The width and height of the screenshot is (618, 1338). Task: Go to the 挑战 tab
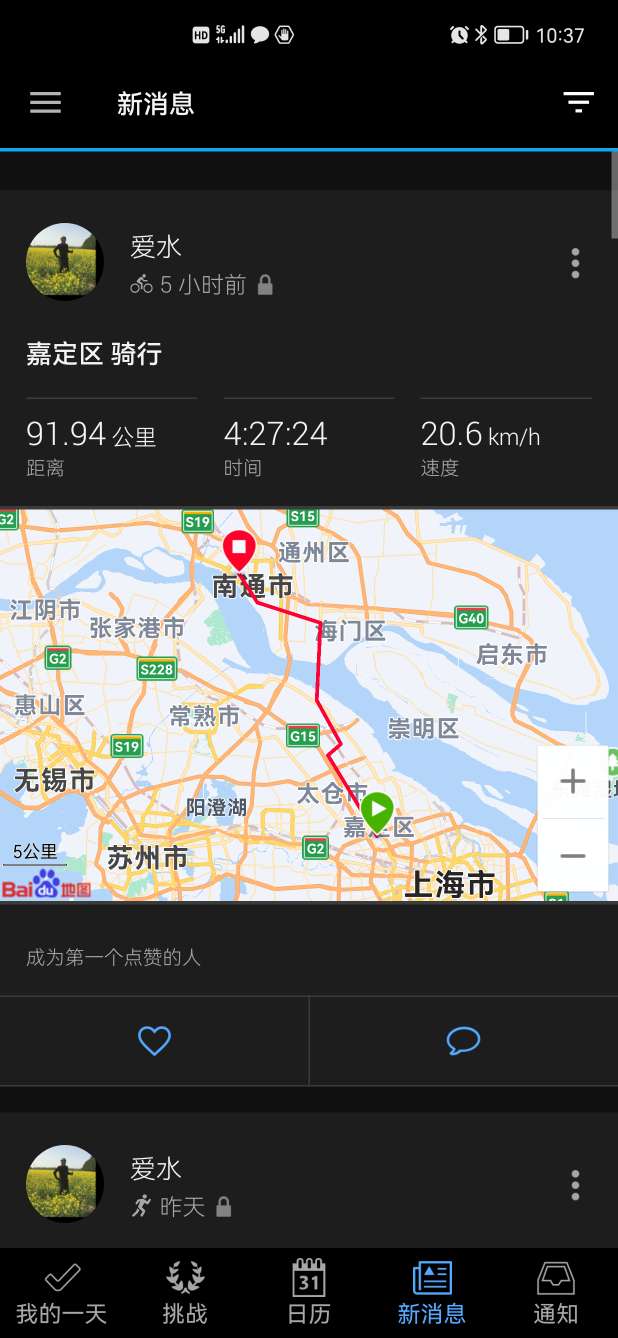click(x=185, y=1293)
